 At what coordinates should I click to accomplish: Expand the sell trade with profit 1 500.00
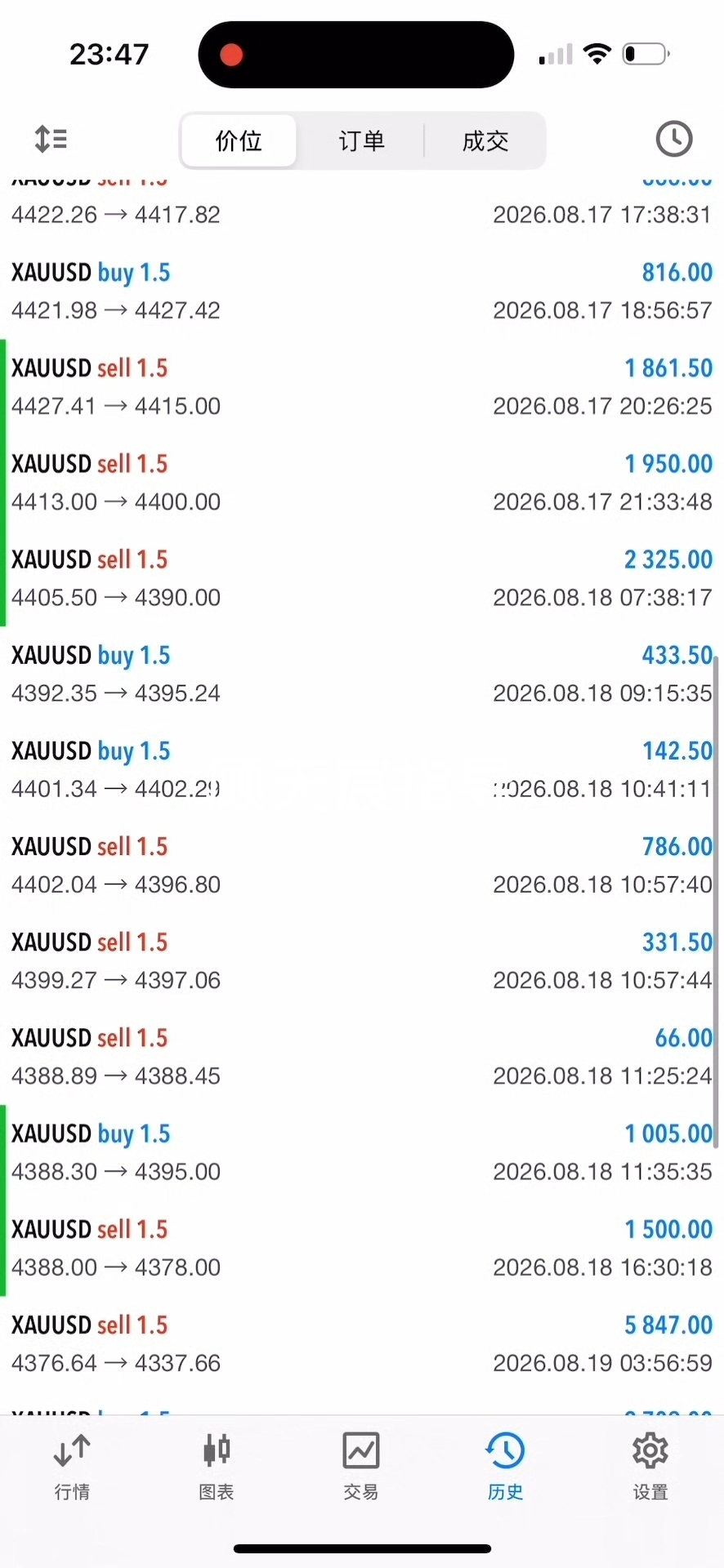coord(362,1248)
